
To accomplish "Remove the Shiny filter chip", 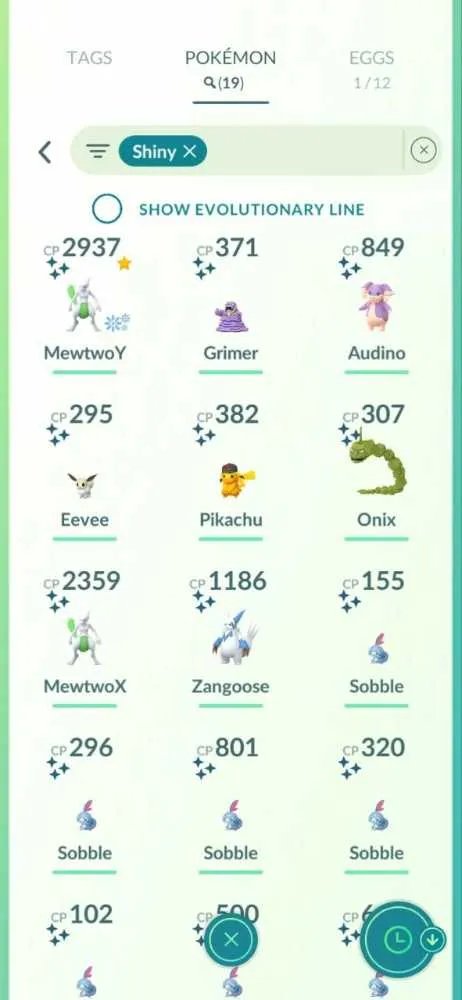I will pyautogui.click(x=163, y=151).
